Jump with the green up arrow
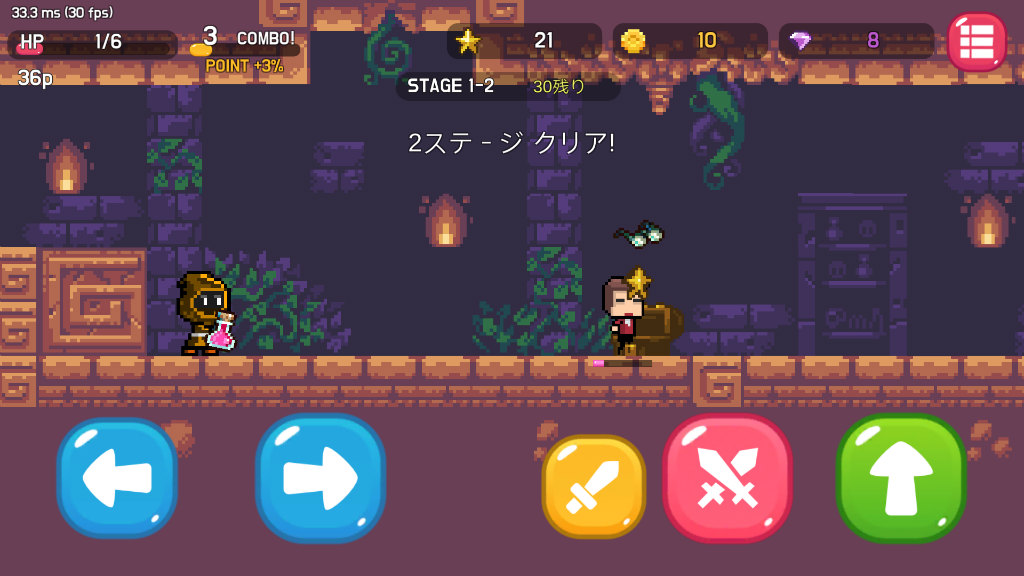This screenshot has width=1024, height=576. 900,479
